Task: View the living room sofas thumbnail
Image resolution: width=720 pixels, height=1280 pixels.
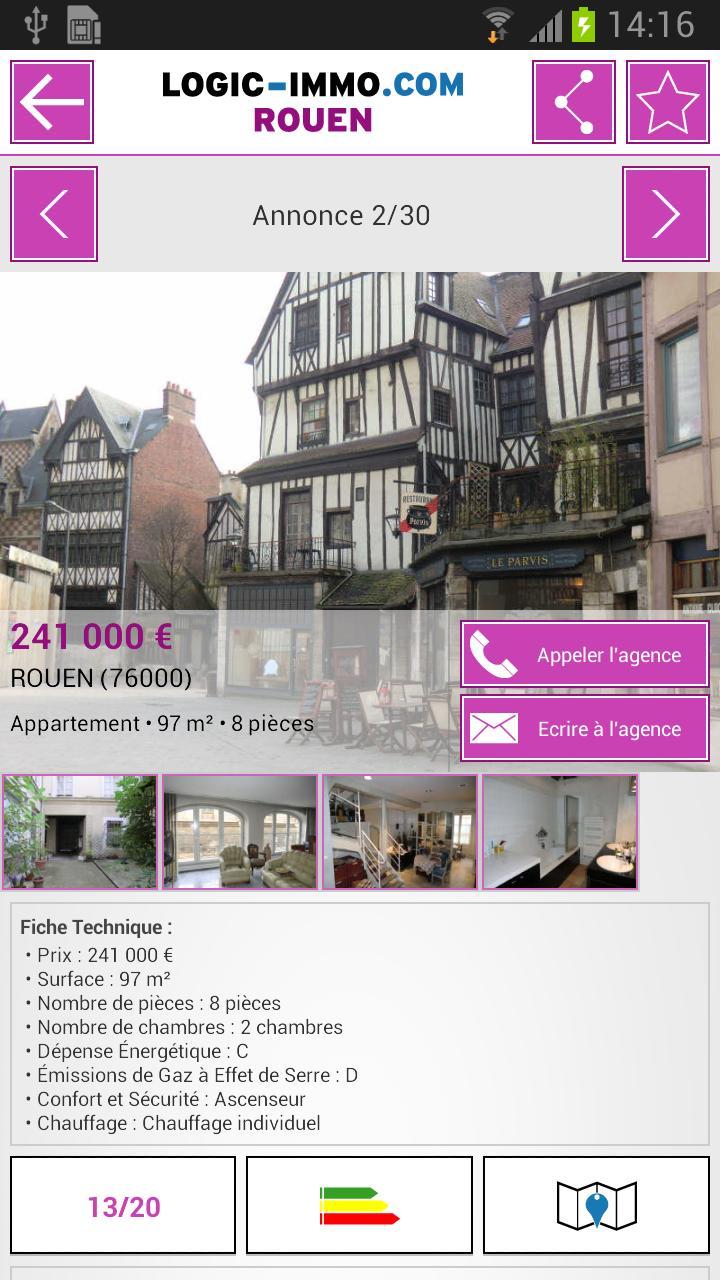Action: coord(240,832)
